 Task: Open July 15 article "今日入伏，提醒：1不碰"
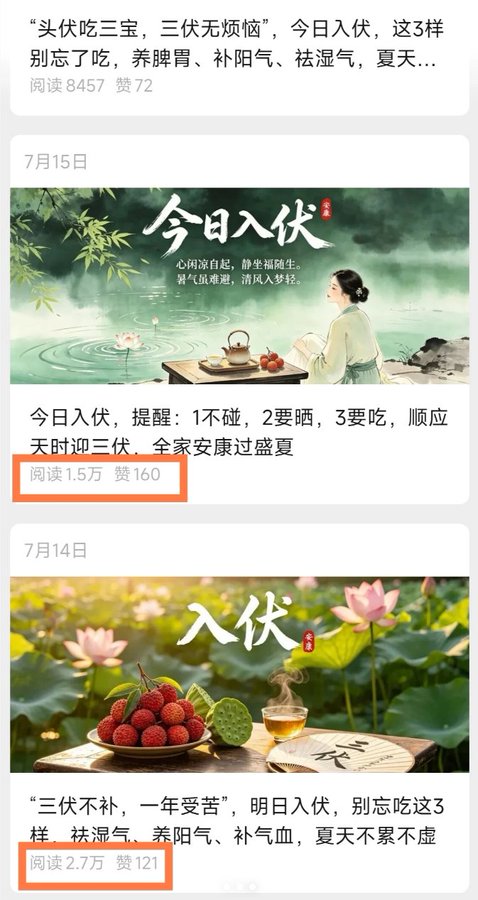(x=239, y=432)
